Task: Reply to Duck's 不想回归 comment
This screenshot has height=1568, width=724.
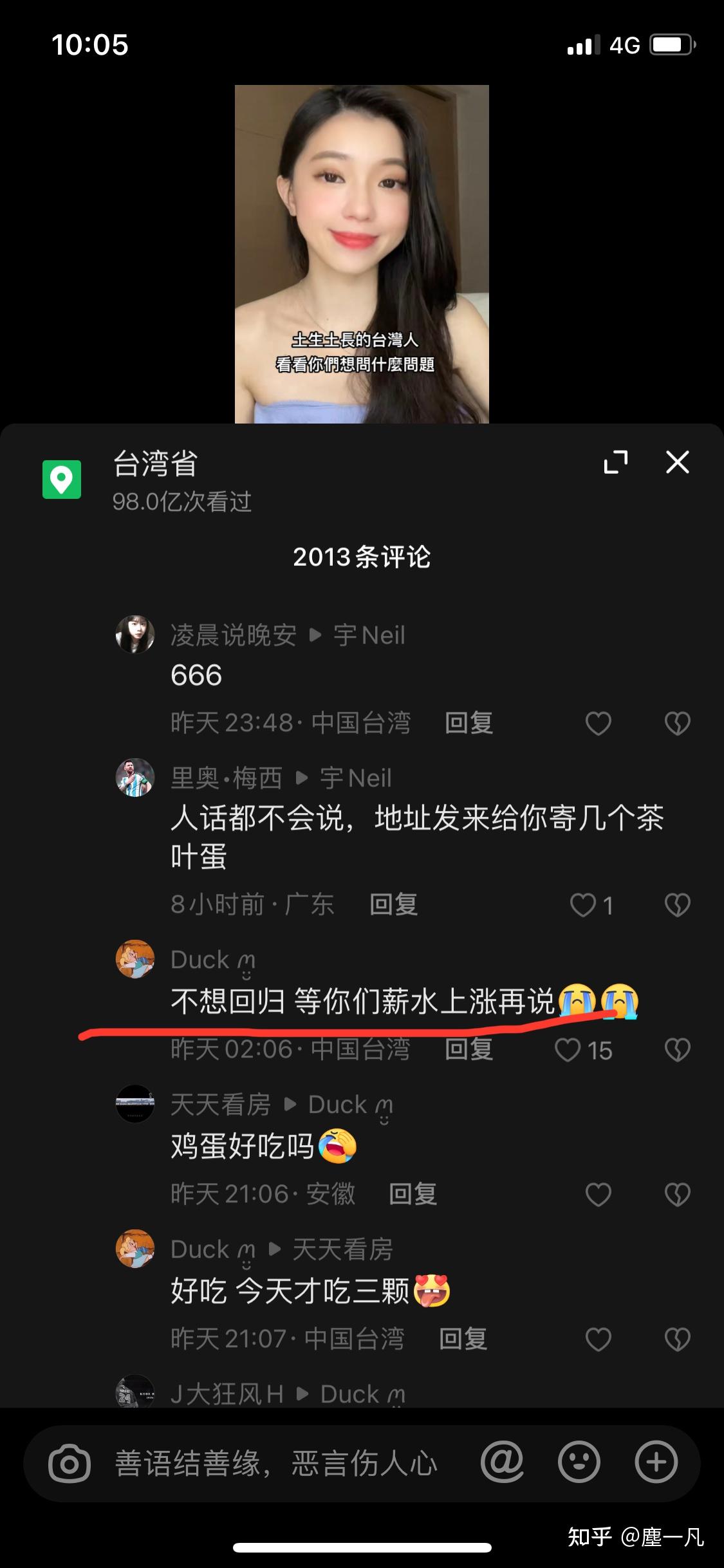Action: click(x=469, y=1049)
